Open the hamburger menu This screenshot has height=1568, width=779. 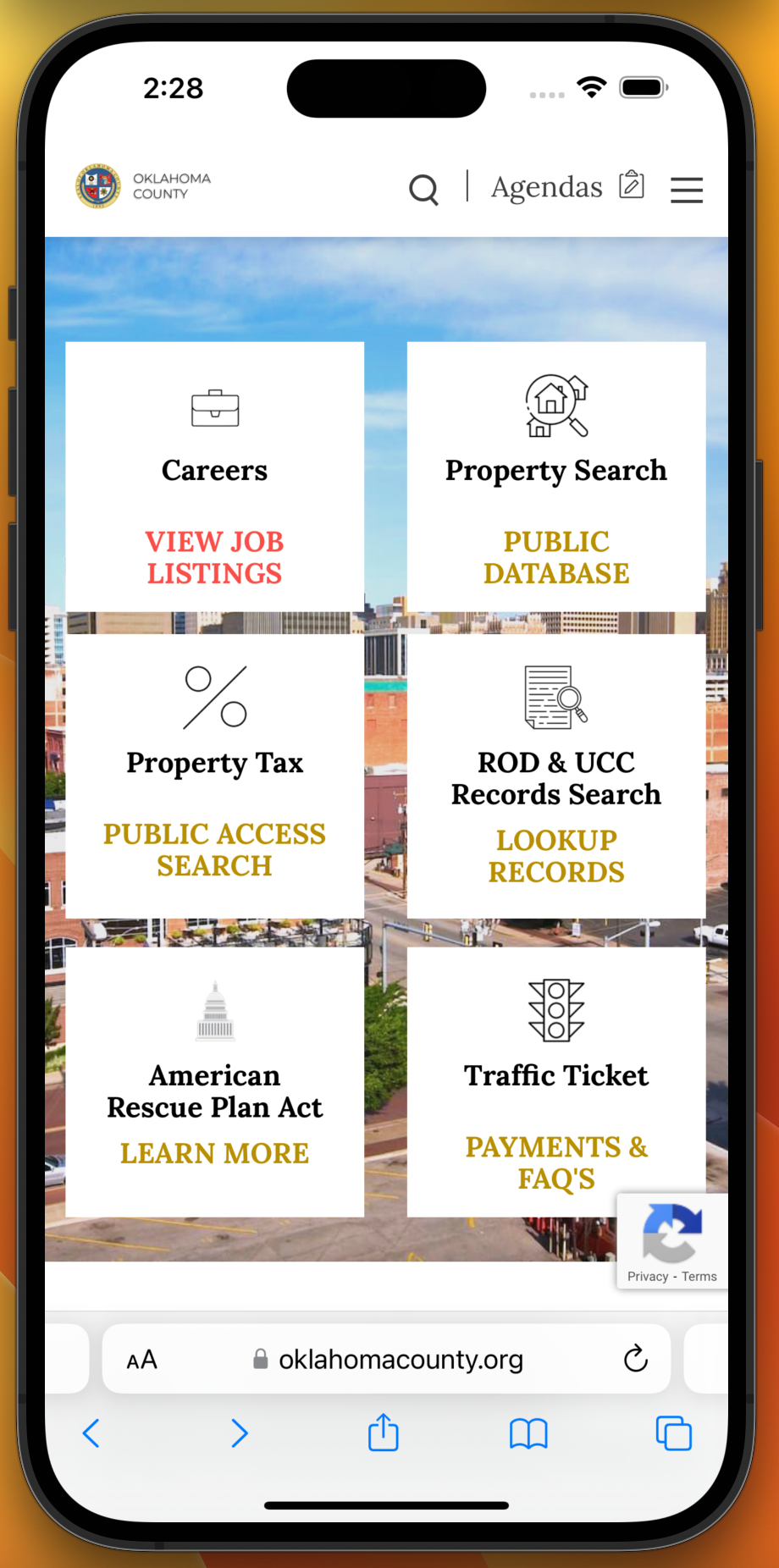click(x=687, y=190)
